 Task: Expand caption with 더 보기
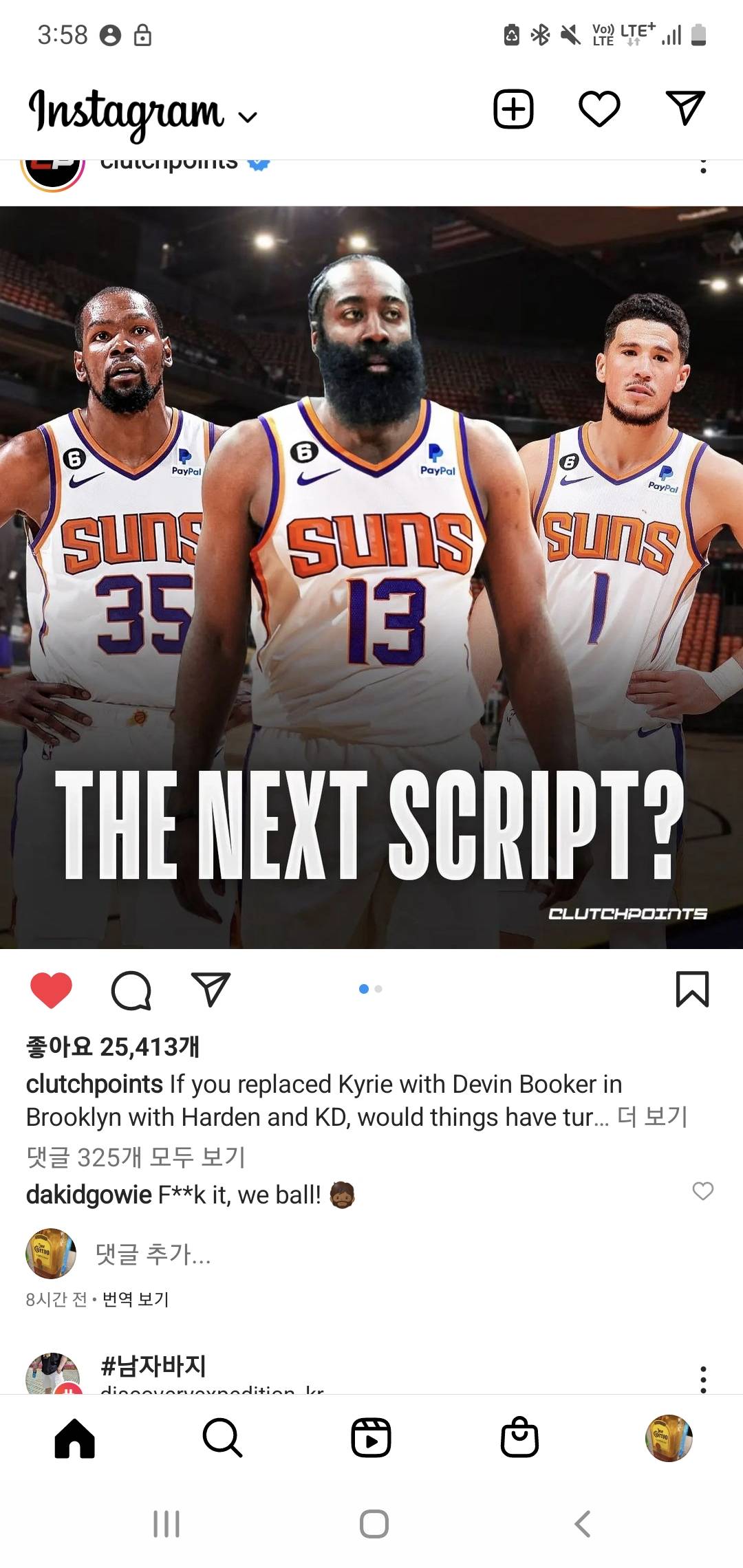click(652, 1117)
